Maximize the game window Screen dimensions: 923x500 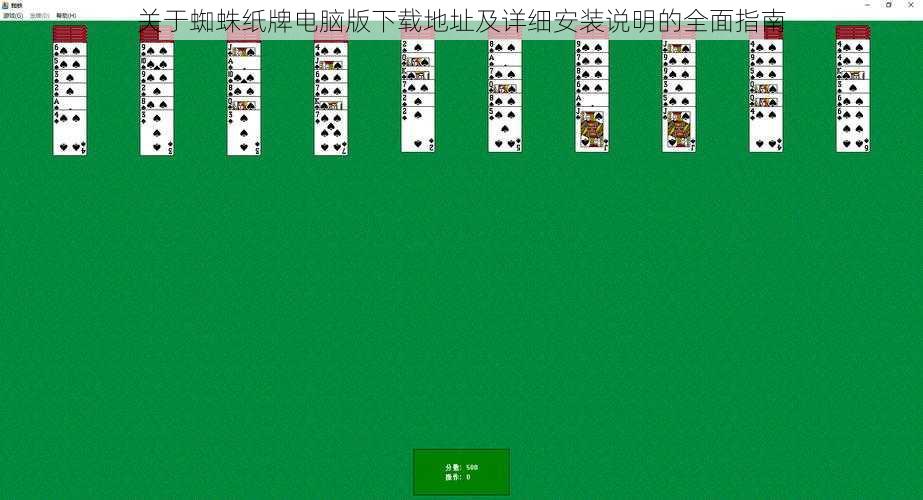(889, 4)
